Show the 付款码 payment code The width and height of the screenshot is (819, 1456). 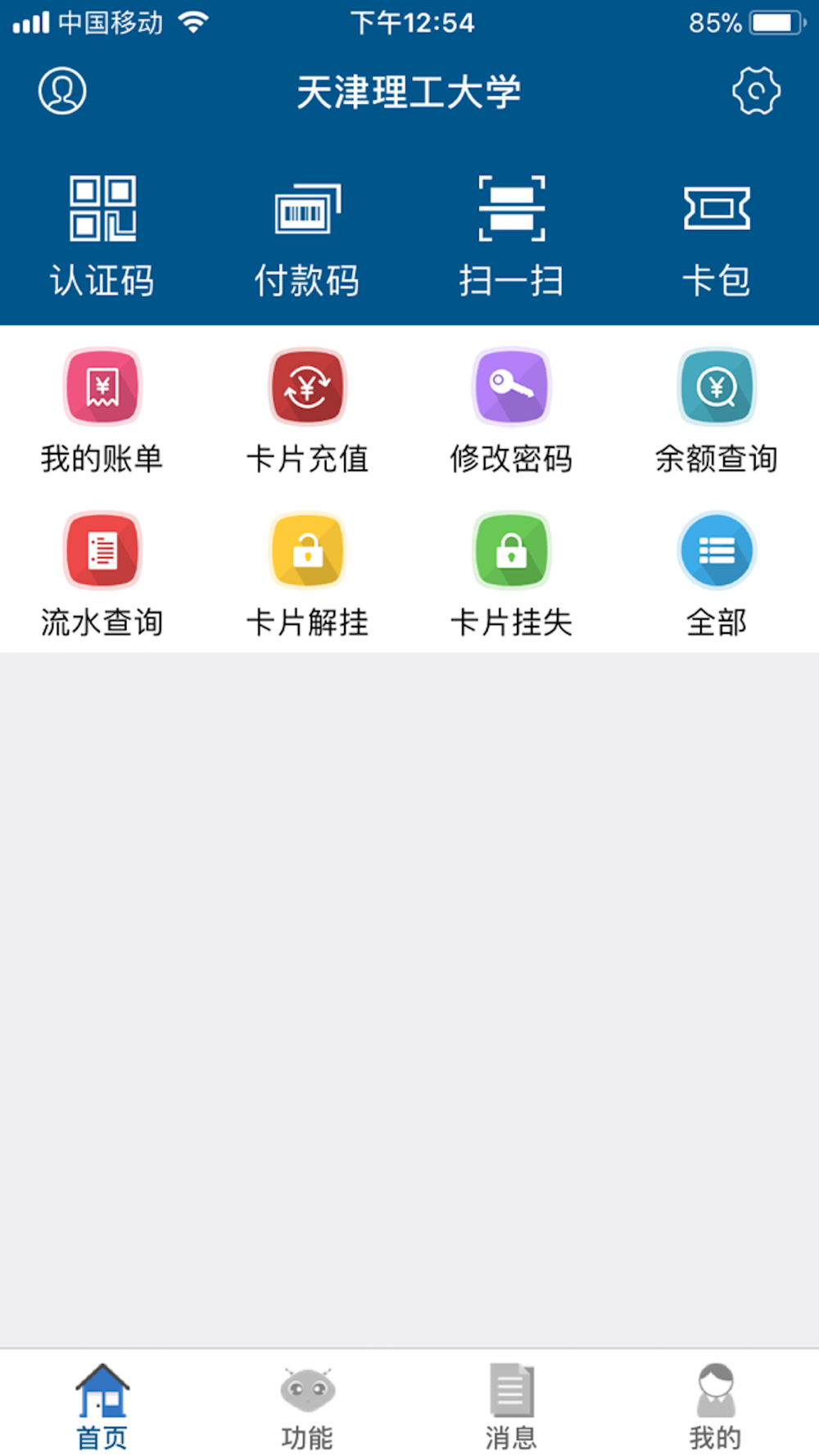(307, 237)
